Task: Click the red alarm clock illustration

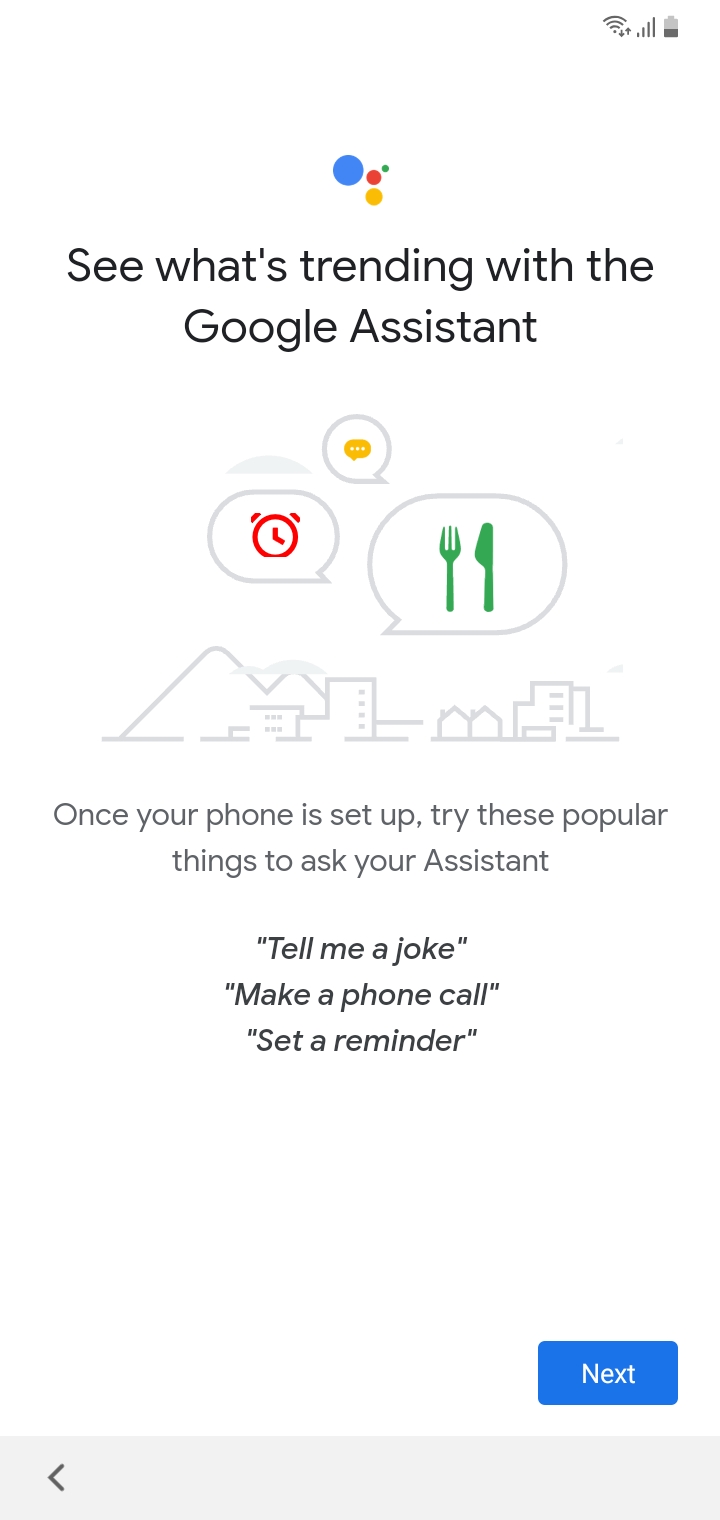Action: pyautogui.click(x=273, y=535)
